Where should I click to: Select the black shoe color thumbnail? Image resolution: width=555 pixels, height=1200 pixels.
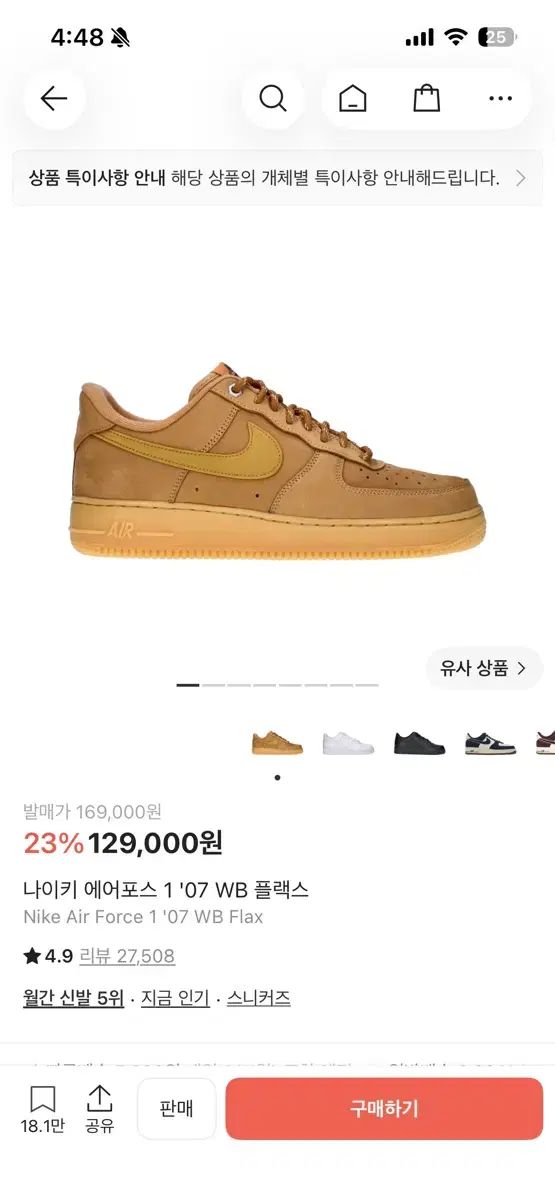click(x=419, y=743)
